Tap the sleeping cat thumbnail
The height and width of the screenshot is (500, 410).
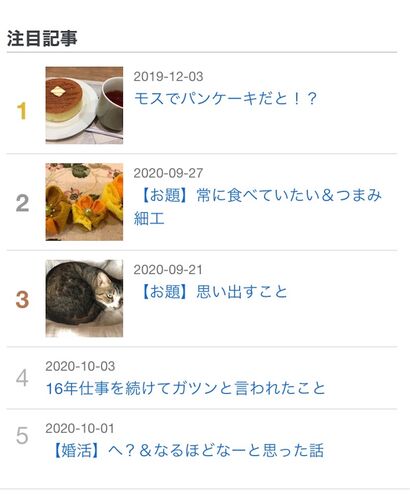coord(84,298)
